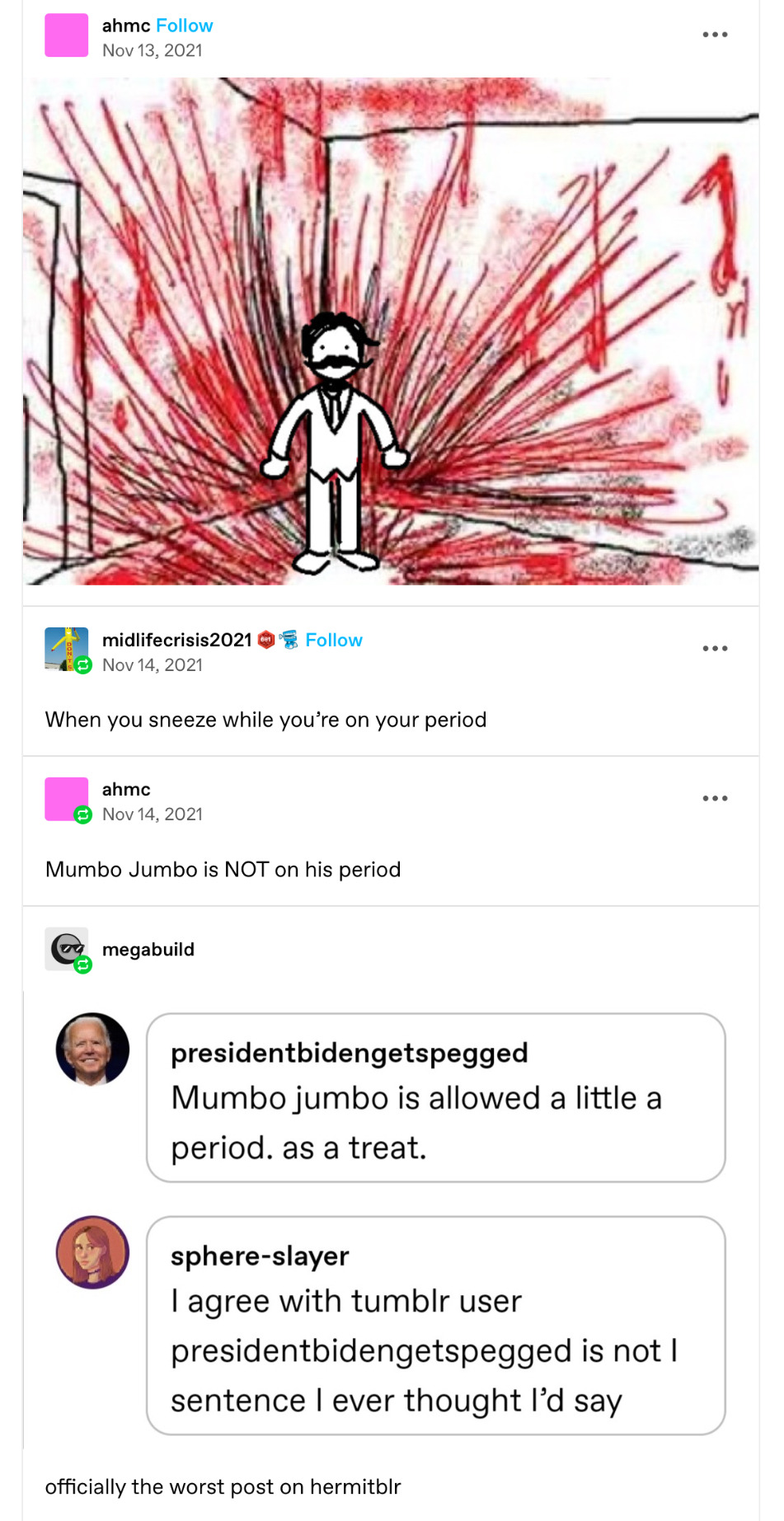Image resolution: width=784 pixels, height=1521 pixels.
Task: Follow the ahmc blog
Action: 184,26
